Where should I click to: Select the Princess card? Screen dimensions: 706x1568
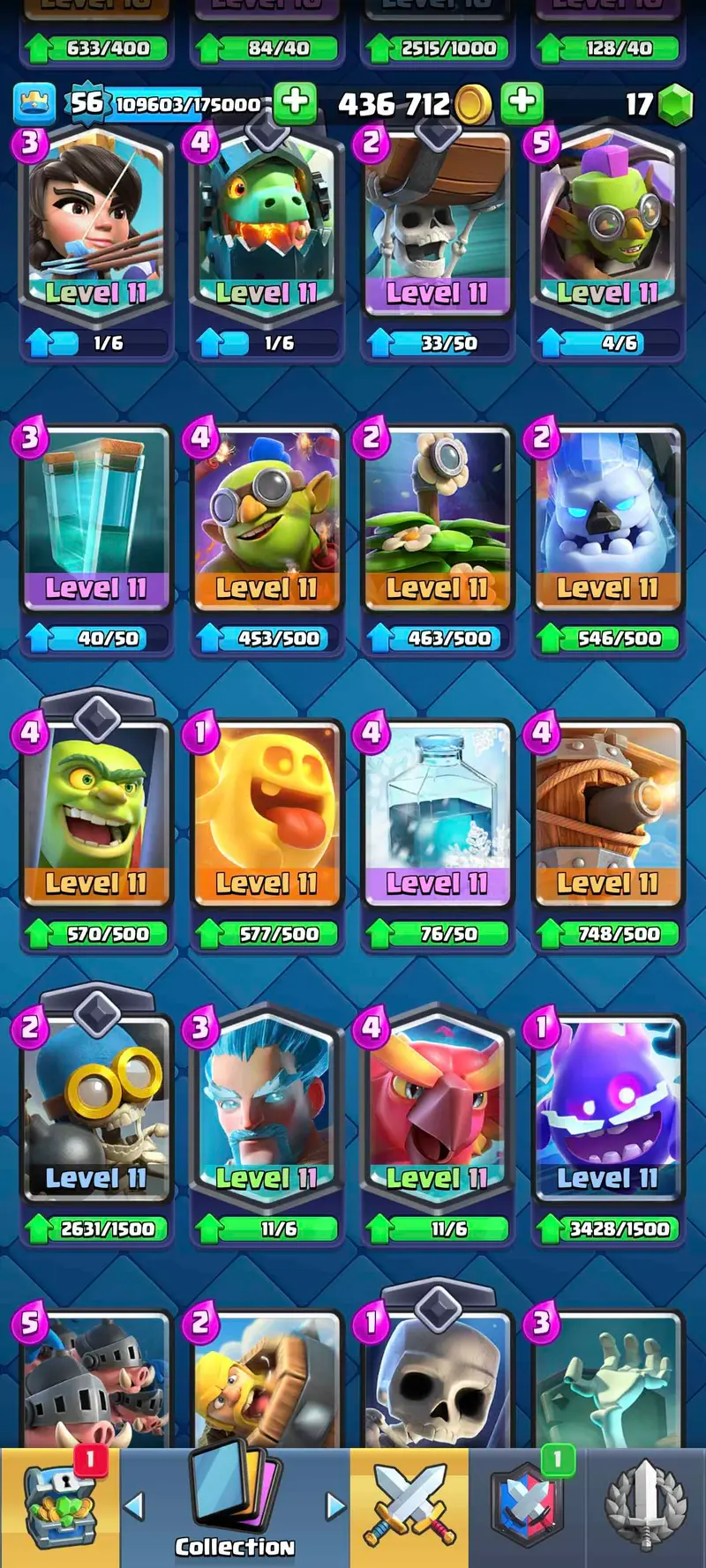[x=95, y=229]
